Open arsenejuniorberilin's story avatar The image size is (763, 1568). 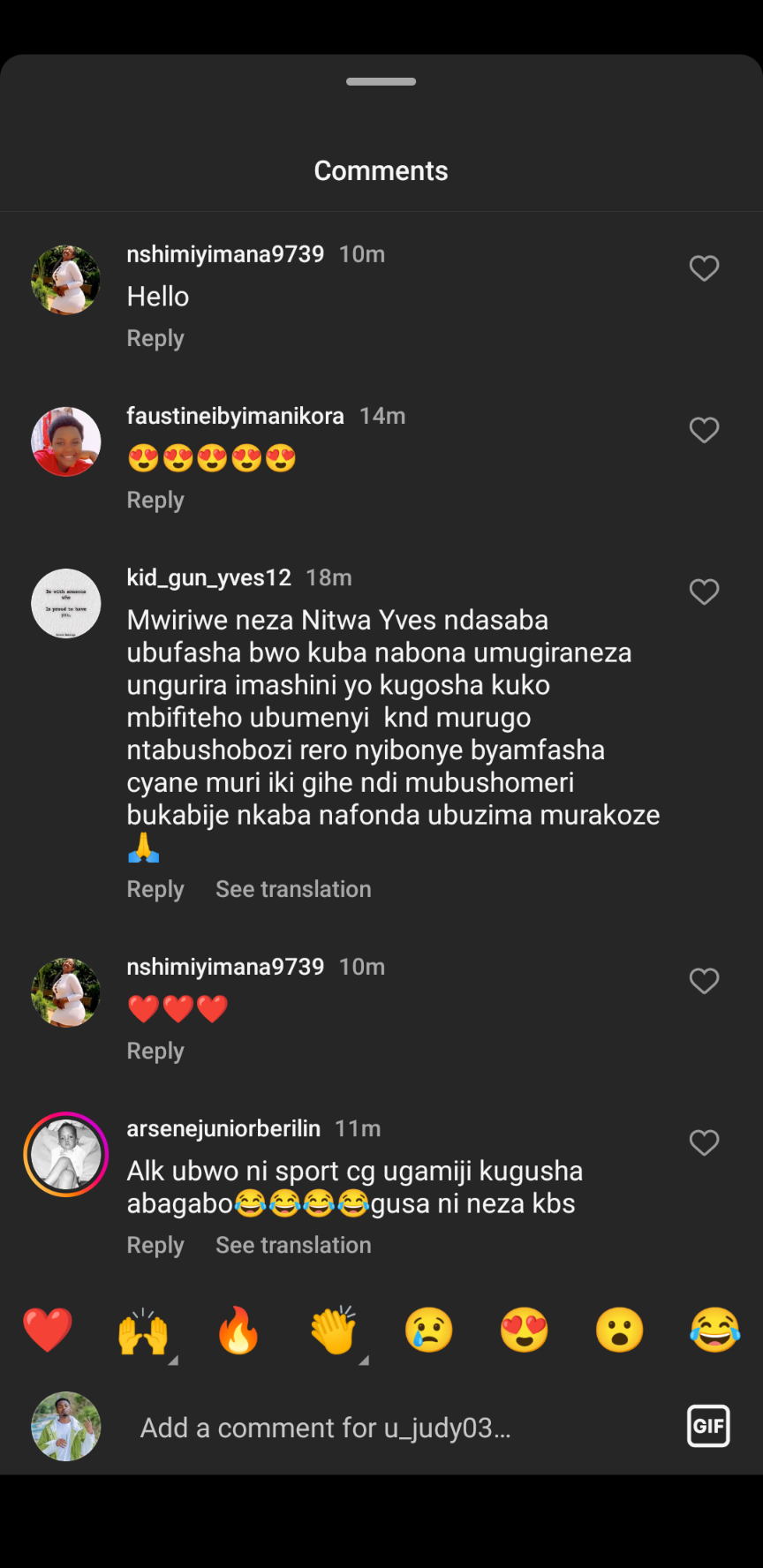coord(66,1154)
